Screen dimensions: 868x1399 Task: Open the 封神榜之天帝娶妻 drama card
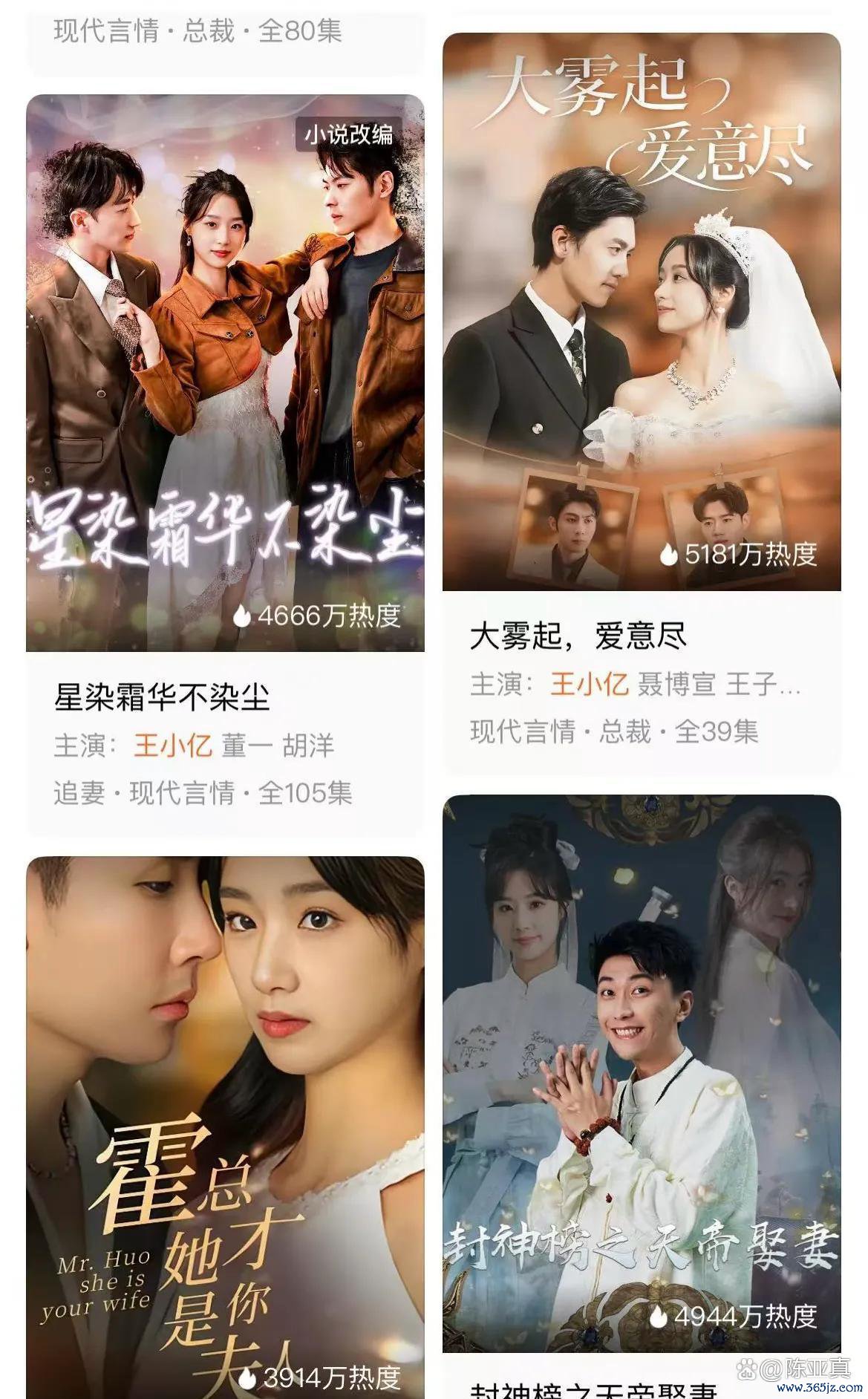point(642,1097)
